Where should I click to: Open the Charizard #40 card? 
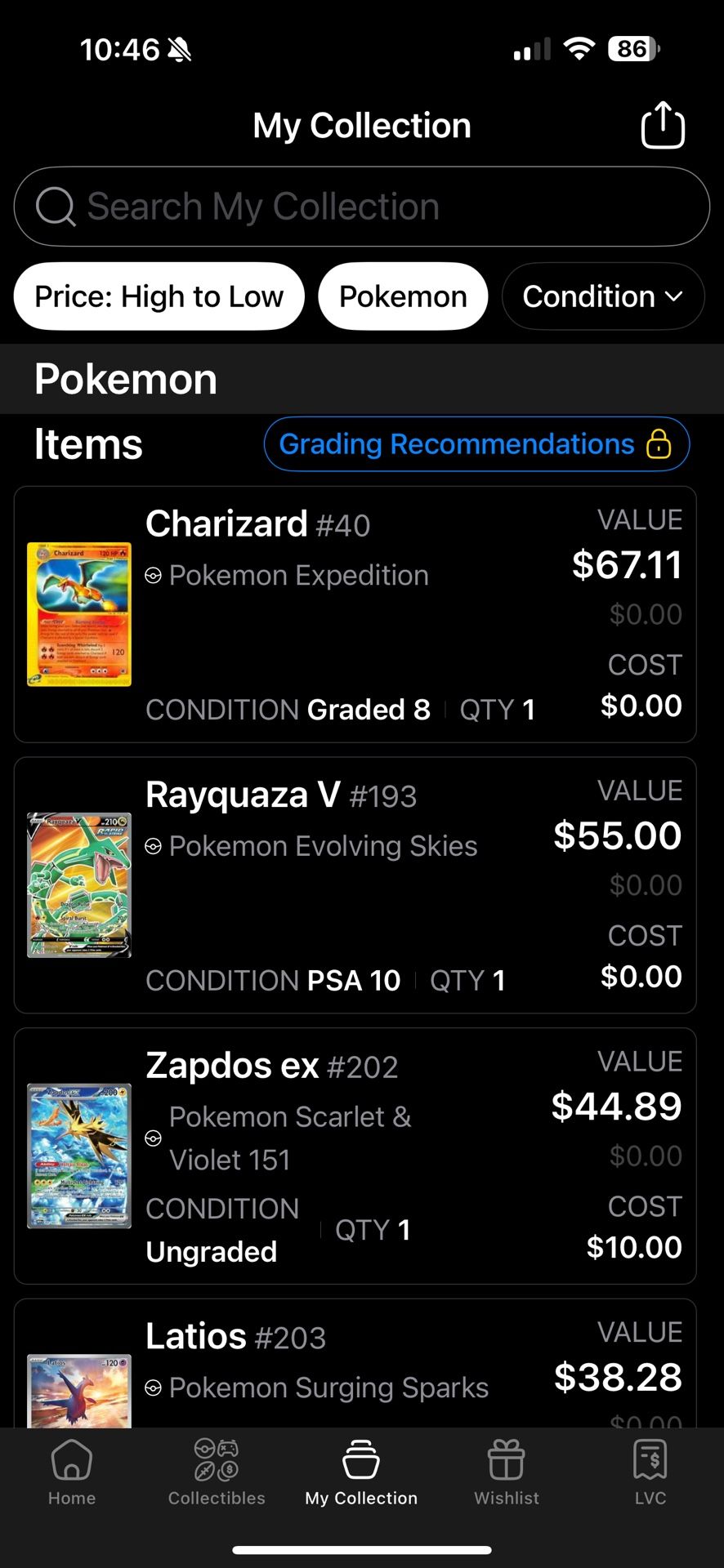pyautogui.click(x=355, y=614)
